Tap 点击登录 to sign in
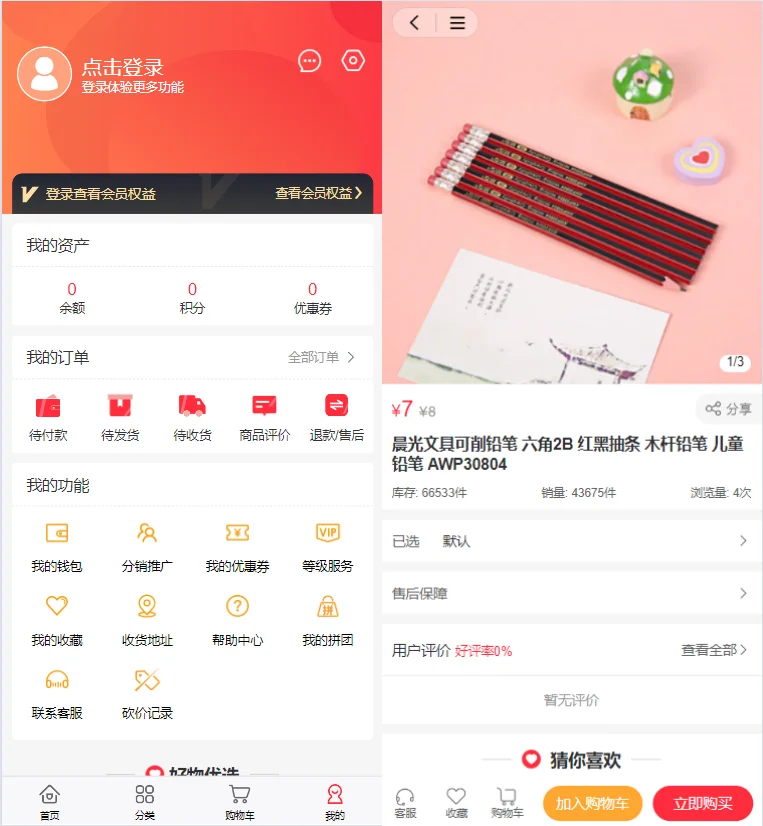The width and height of the screenshot is (763, 826). pos(122,68)
